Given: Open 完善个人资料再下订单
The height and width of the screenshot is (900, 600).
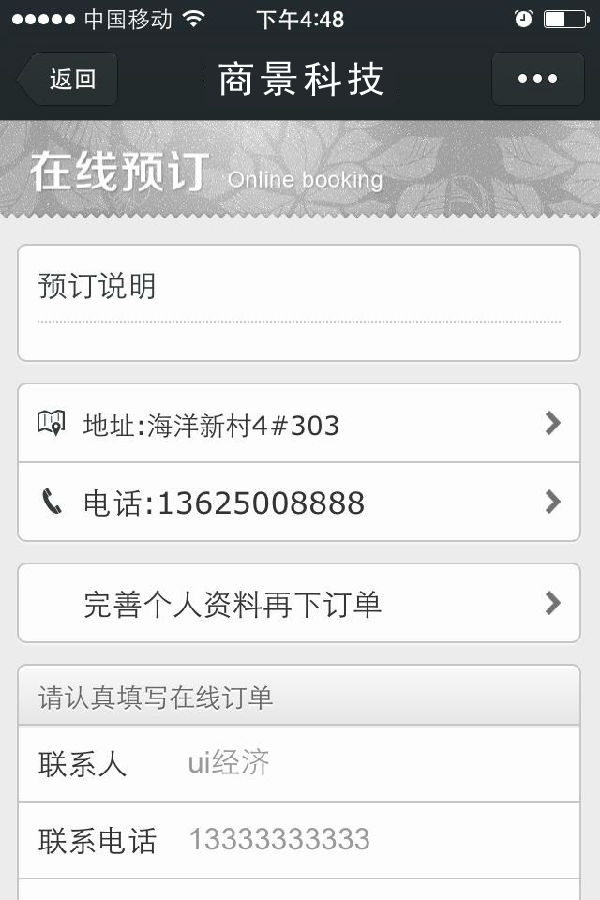Looking at the screenshot, I should point(298,604).
